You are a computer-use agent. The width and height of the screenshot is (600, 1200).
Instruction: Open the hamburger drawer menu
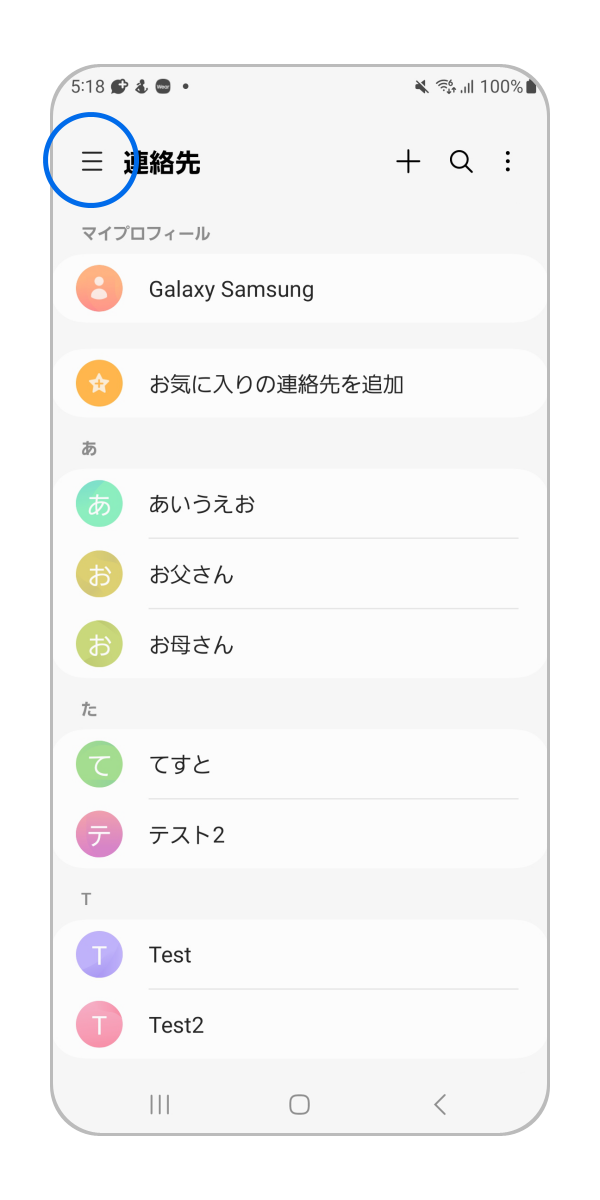[92, 162]
